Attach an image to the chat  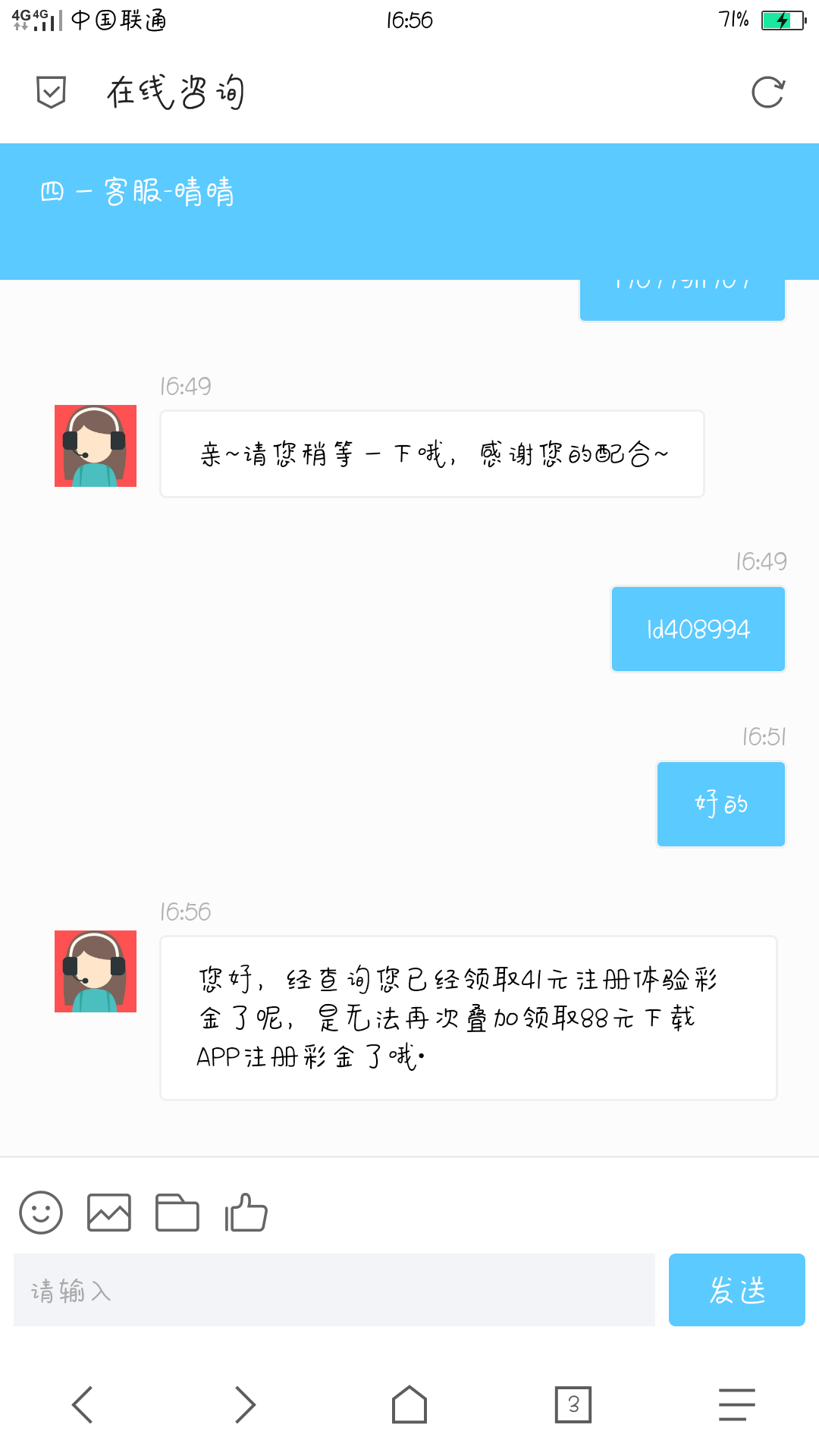click(x=109, y=1212)
